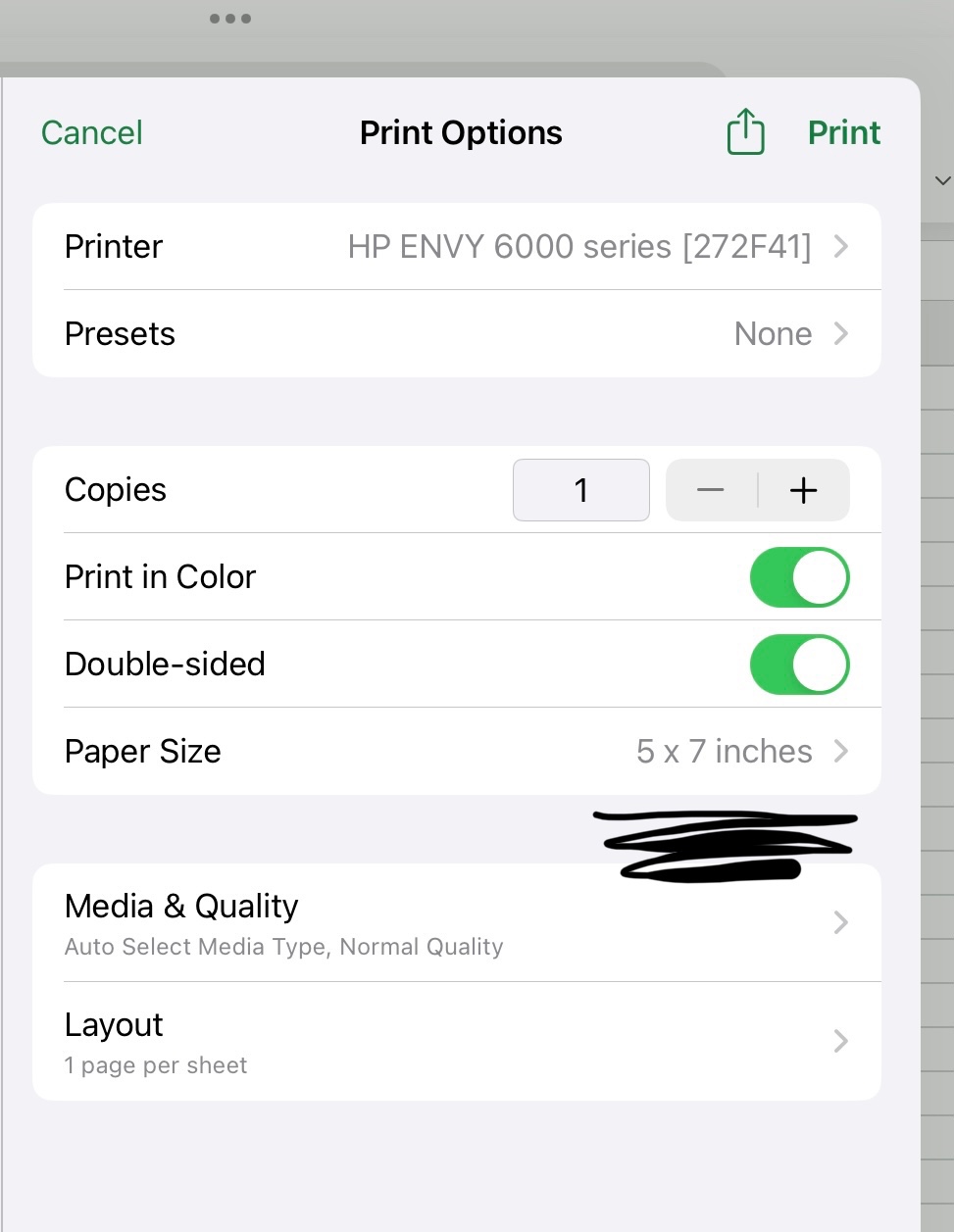This screenshot has width=954, height=1232.
Task: Select the copies number field
Action: tap(580, 490)
